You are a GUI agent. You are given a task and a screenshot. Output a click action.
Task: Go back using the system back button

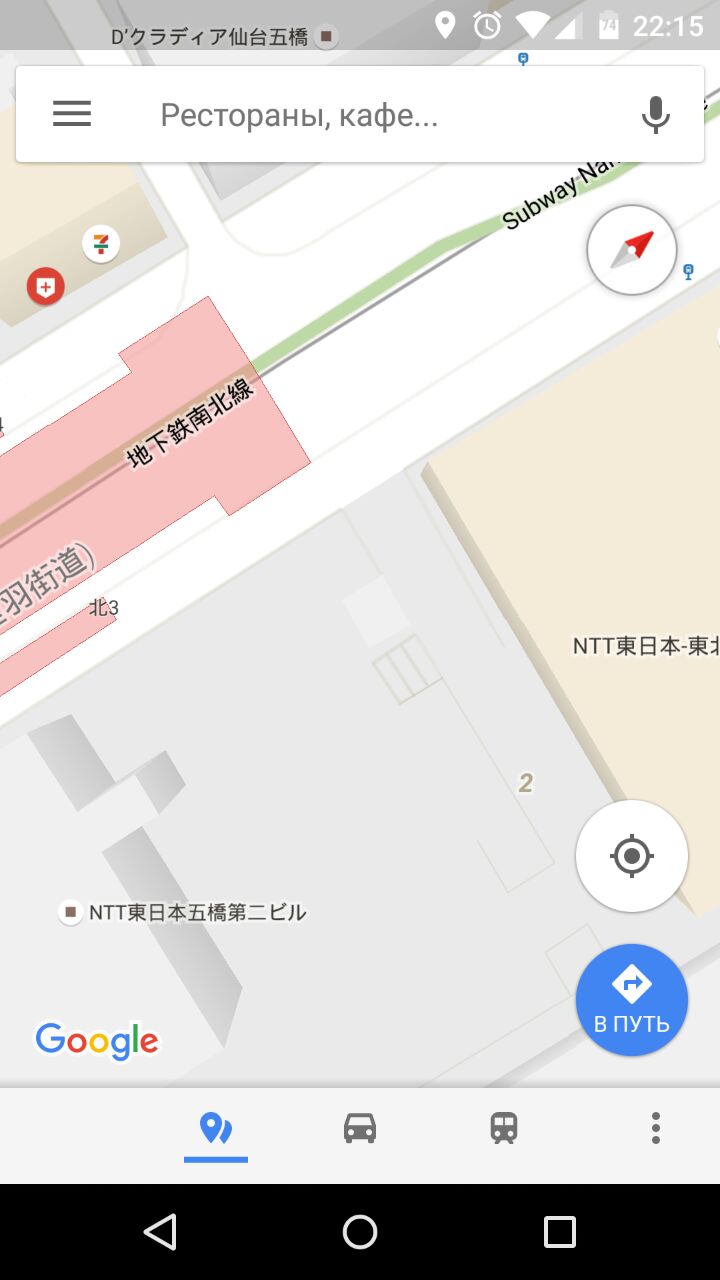tap(160, 1232)
